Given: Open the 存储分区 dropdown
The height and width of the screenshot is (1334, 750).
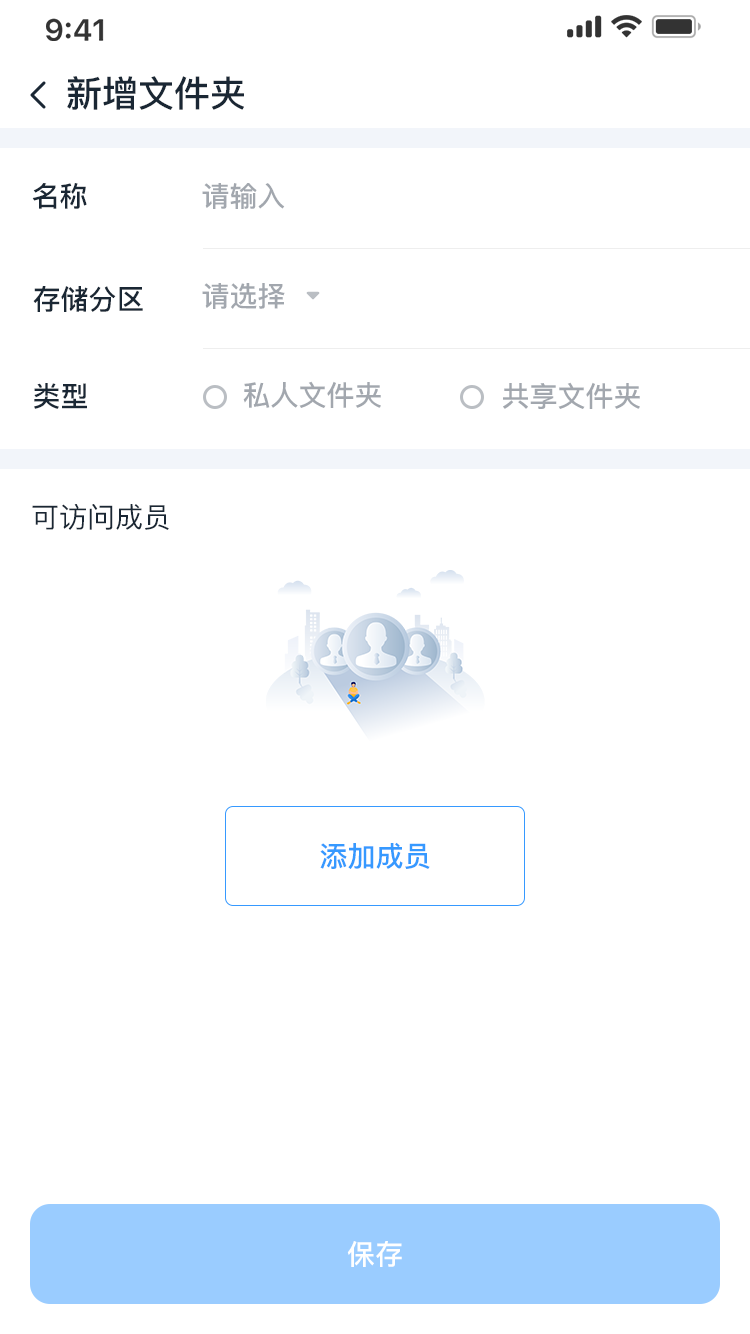Looking at the screenshot, I should (x=262, y=296).
